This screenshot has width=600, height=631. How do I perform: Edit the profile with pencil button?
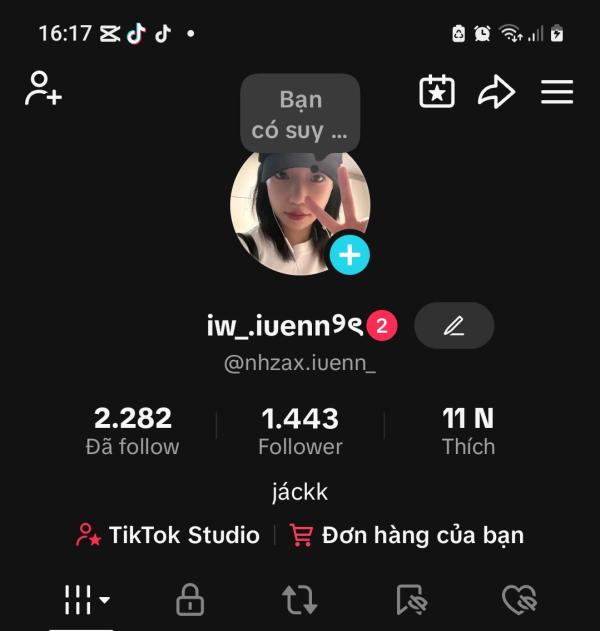click(x=454, y=326)
